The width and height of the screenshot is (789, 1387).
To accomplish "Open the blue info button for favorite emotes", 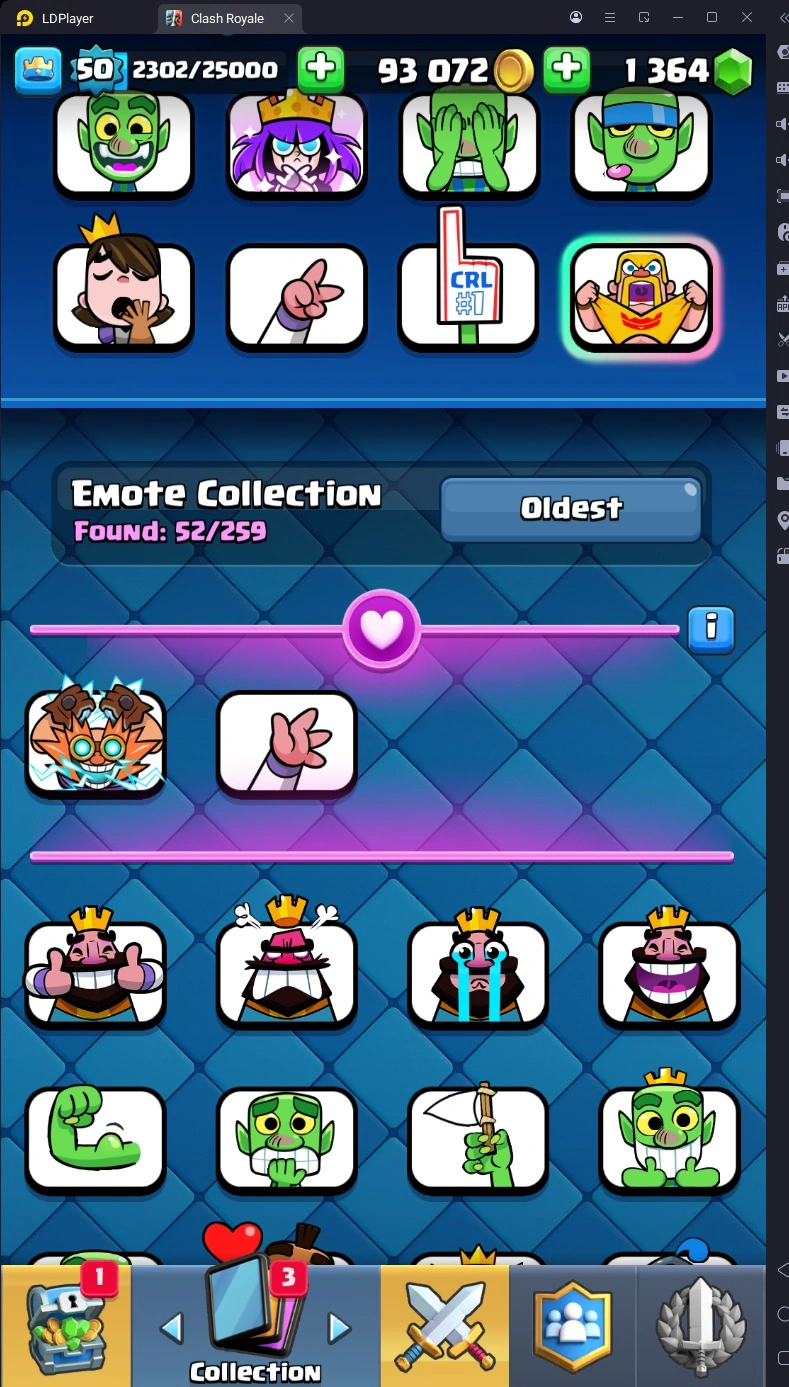I will coord(711,628).
